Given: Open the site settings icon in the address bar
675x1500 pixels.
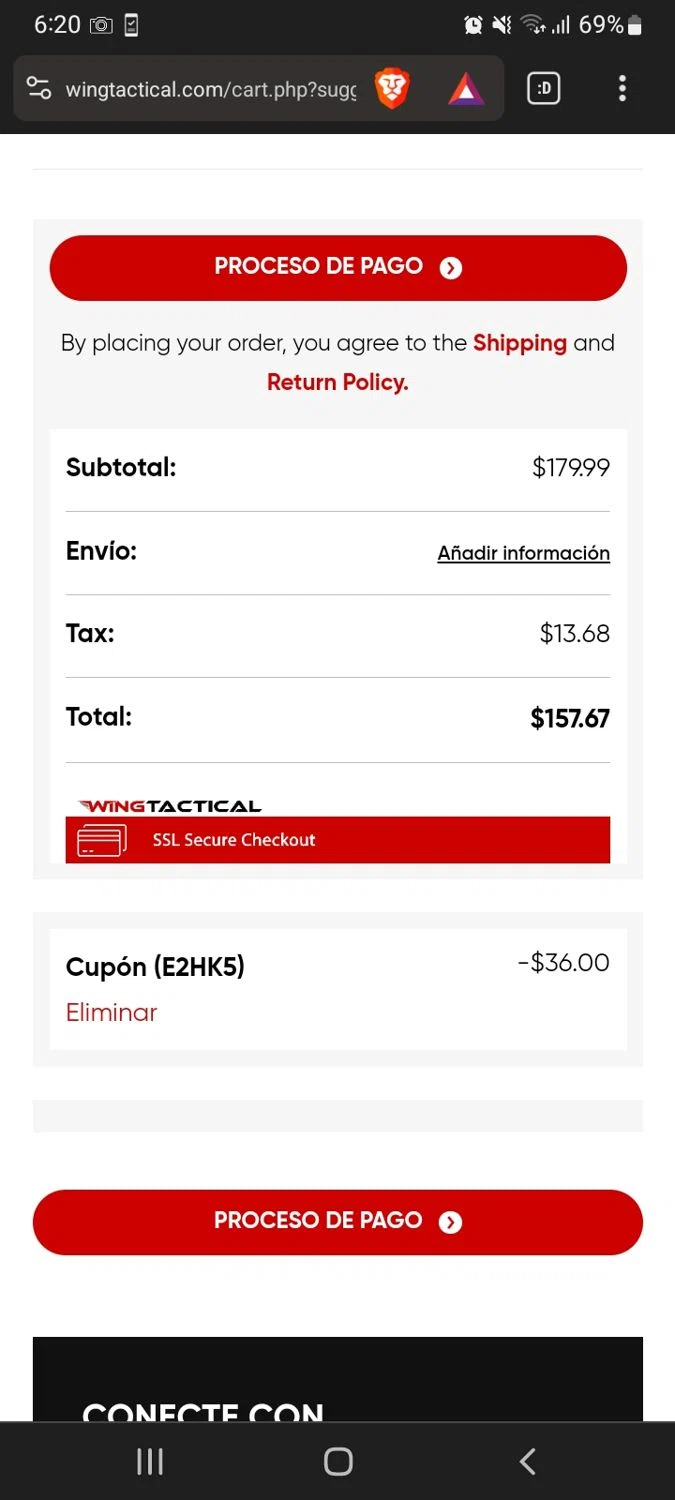Looking at the screenshot, I should (39, 89).
